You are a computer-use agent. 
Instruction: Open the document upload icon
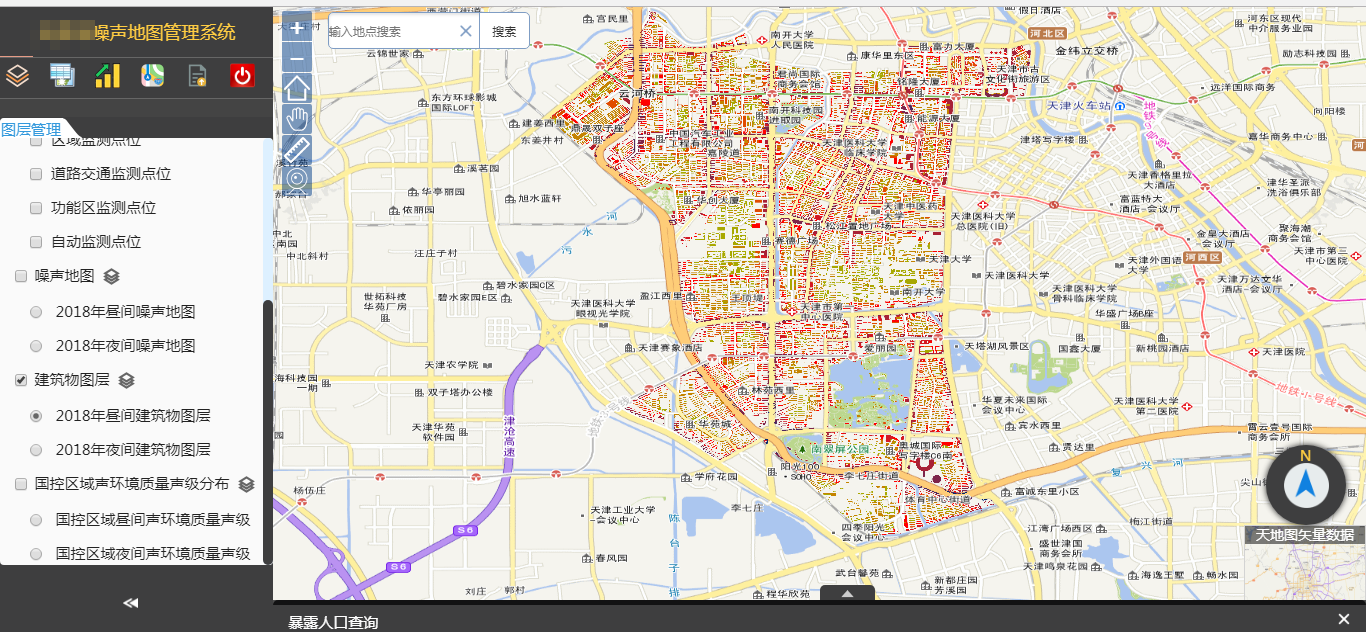coord(197,75)
